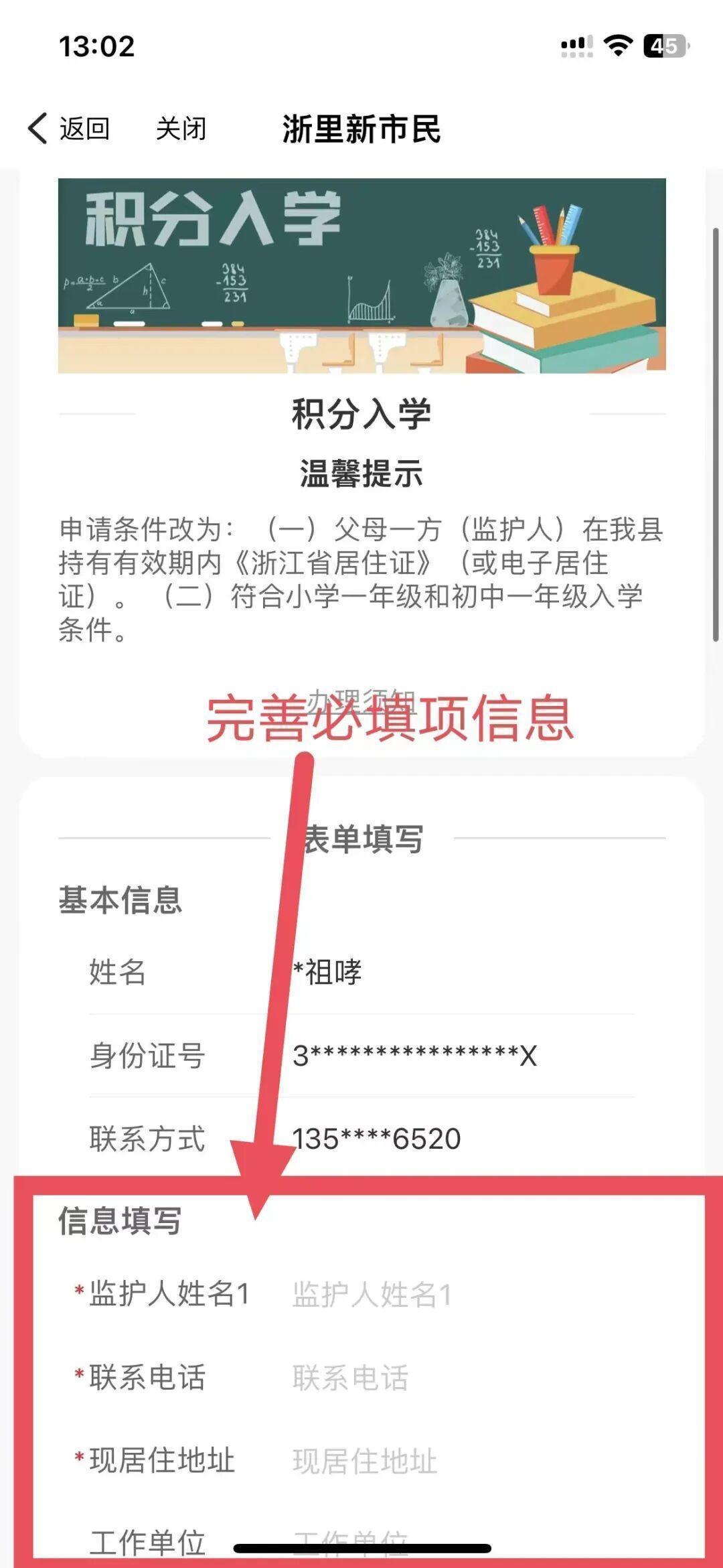Tap 关闭 to close the page
This screenshot has height=1568, width=723.
pos(181,129)
